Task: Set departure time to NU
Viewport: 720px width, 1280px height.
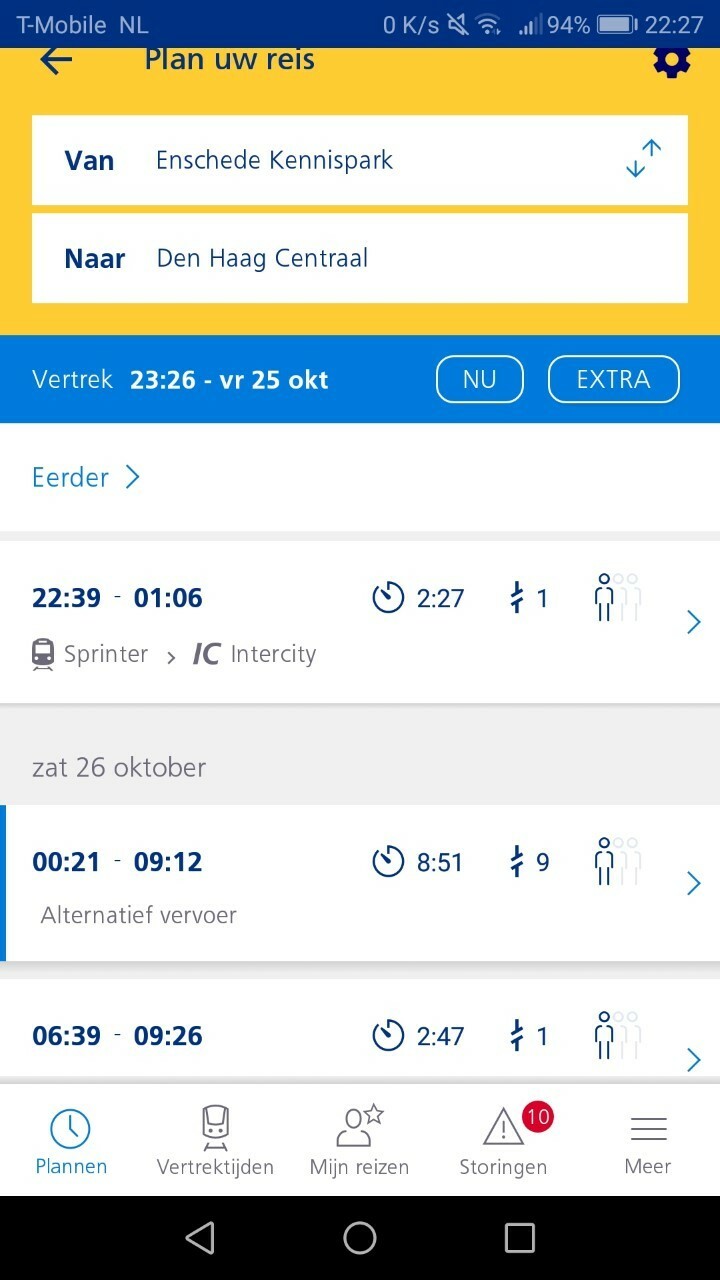Action: pyautogui.click(x=480, y=379)
